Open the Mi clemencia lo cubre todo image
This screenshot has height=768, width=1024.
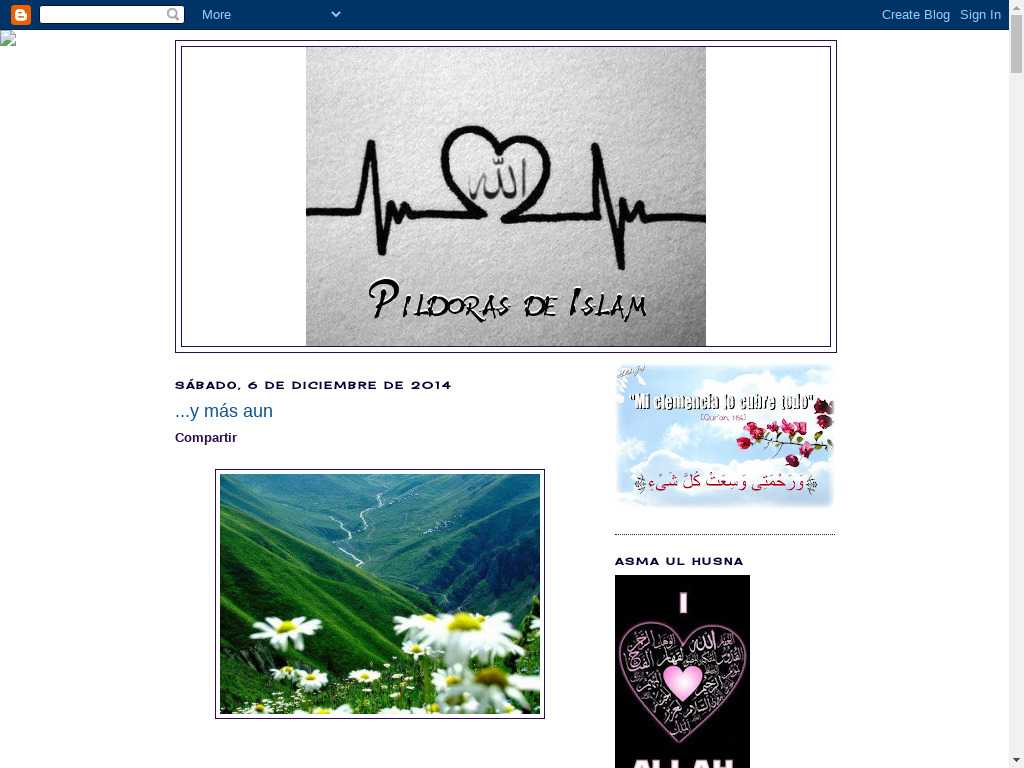tap(725, 436)
